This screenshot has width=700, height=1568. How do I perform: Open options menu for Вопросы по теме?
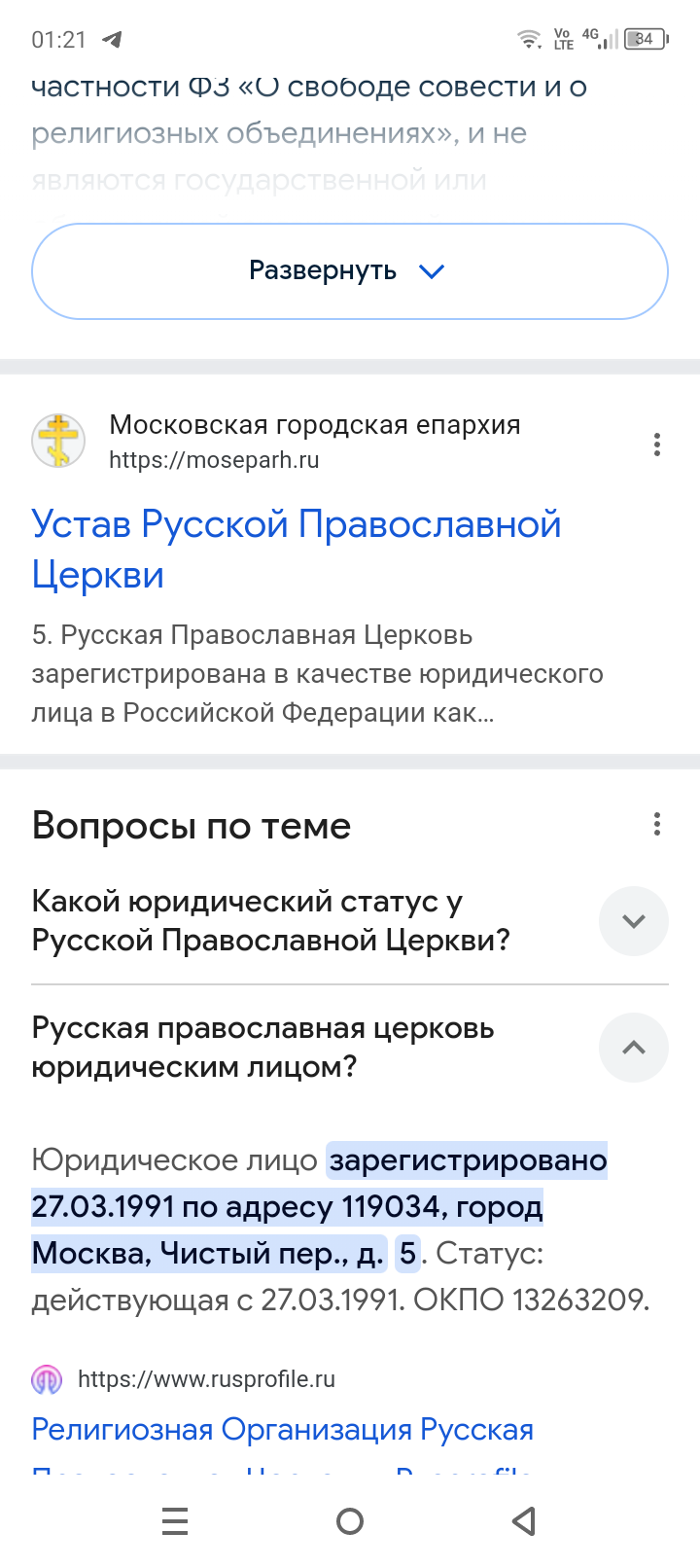pyautogui.click(x=657, y=825)
